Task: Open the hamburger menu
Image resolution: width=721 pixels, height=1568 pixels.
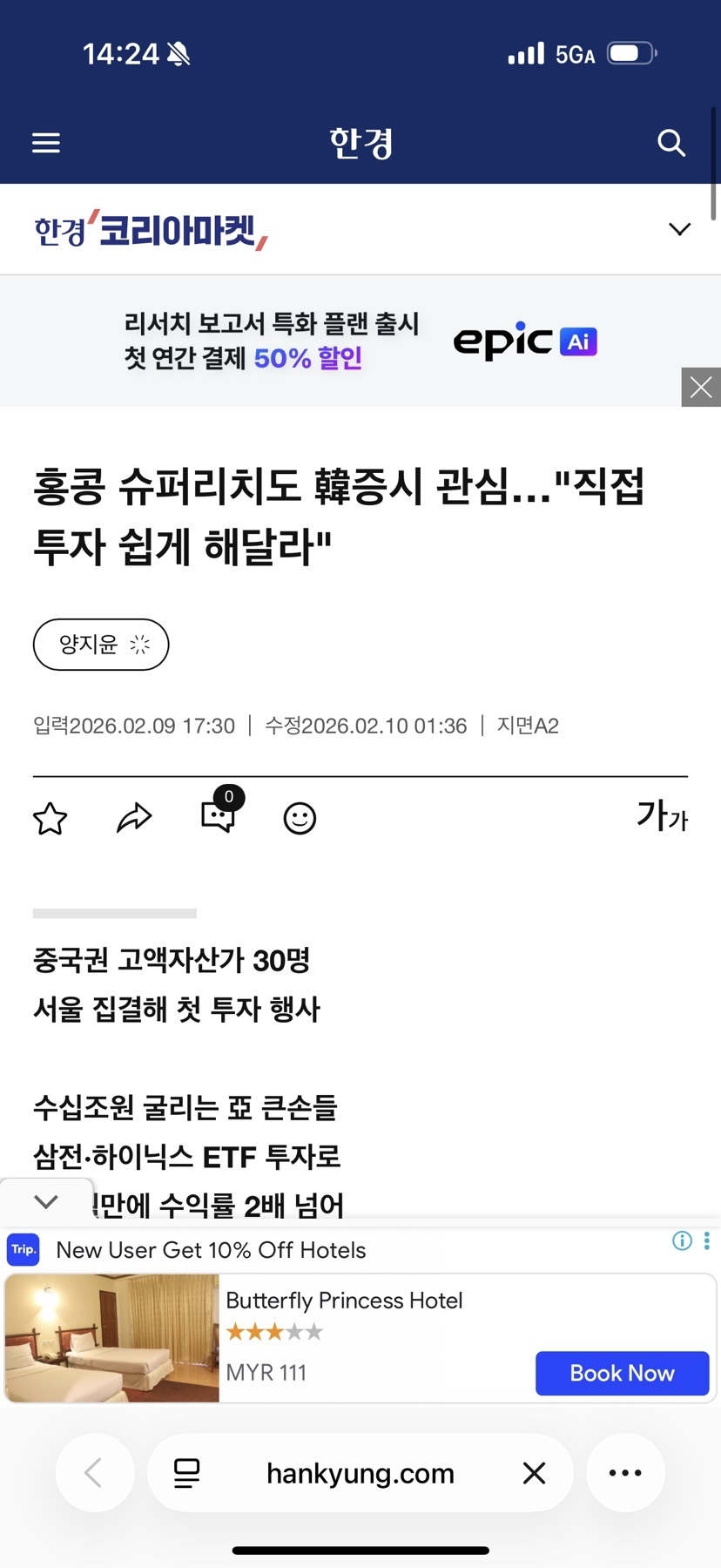Action: pyautogui.click(x=46, y=143)
